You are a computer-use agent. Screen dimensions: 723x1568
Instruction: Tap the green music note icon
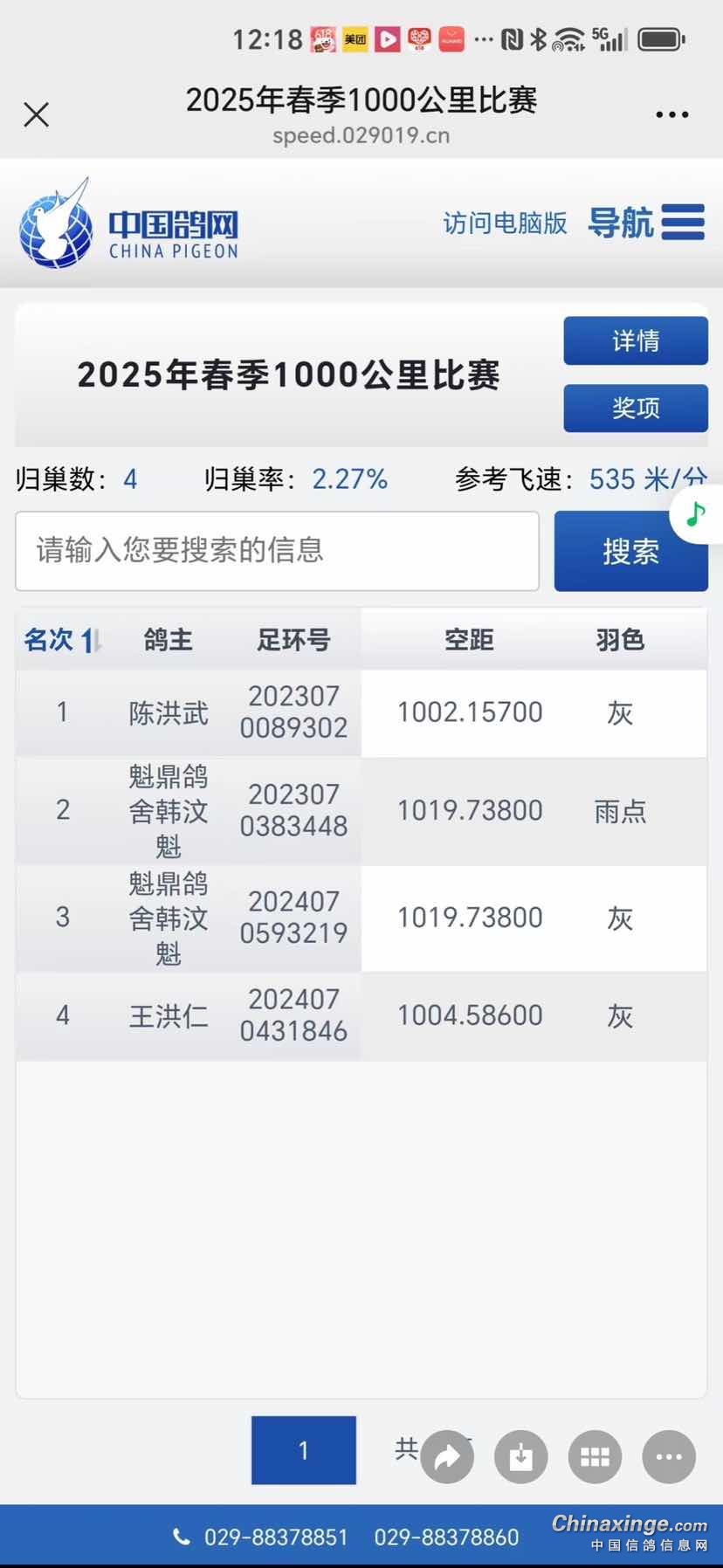pyautogui.click(x=696, y=514)
